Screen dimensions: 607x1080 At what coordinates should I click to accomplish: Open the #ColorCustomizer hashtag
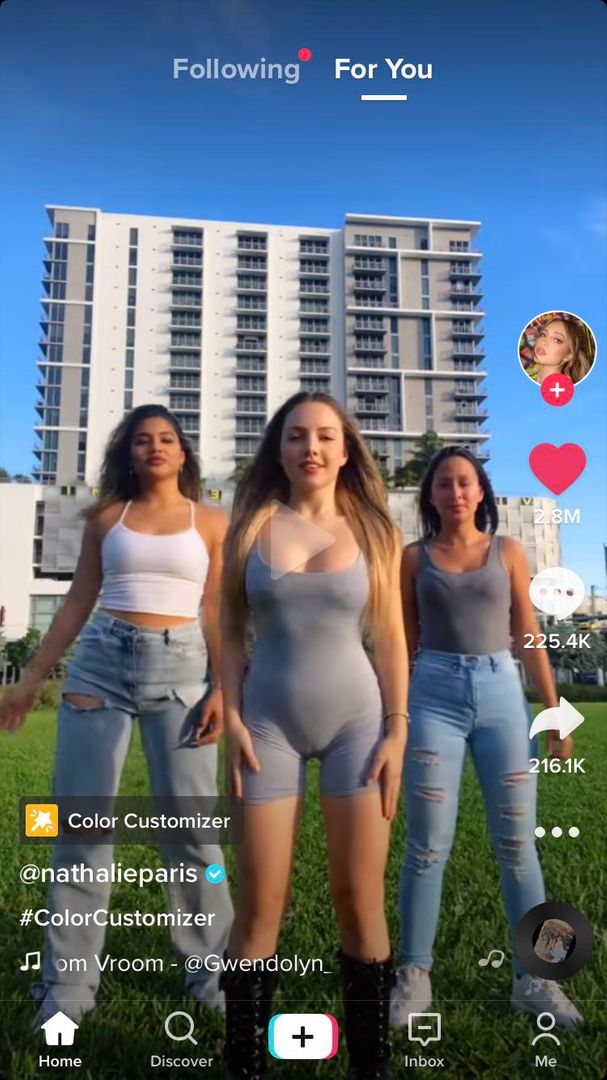click(117, 918)
